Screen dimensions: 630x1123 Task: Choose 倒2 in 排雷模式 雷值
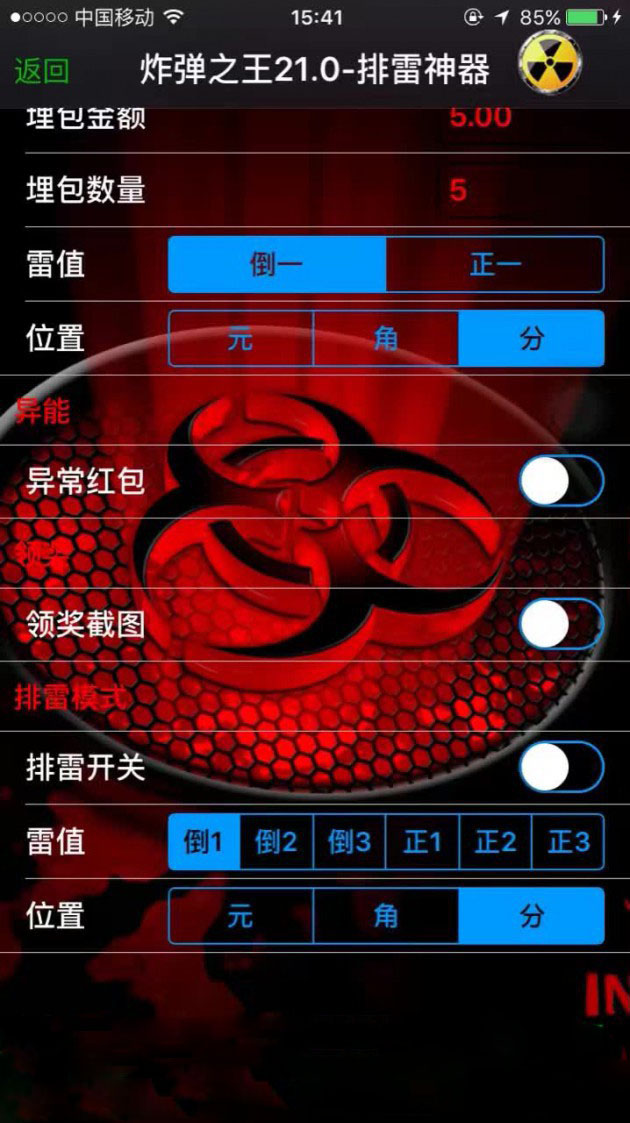tap(277, 842)
